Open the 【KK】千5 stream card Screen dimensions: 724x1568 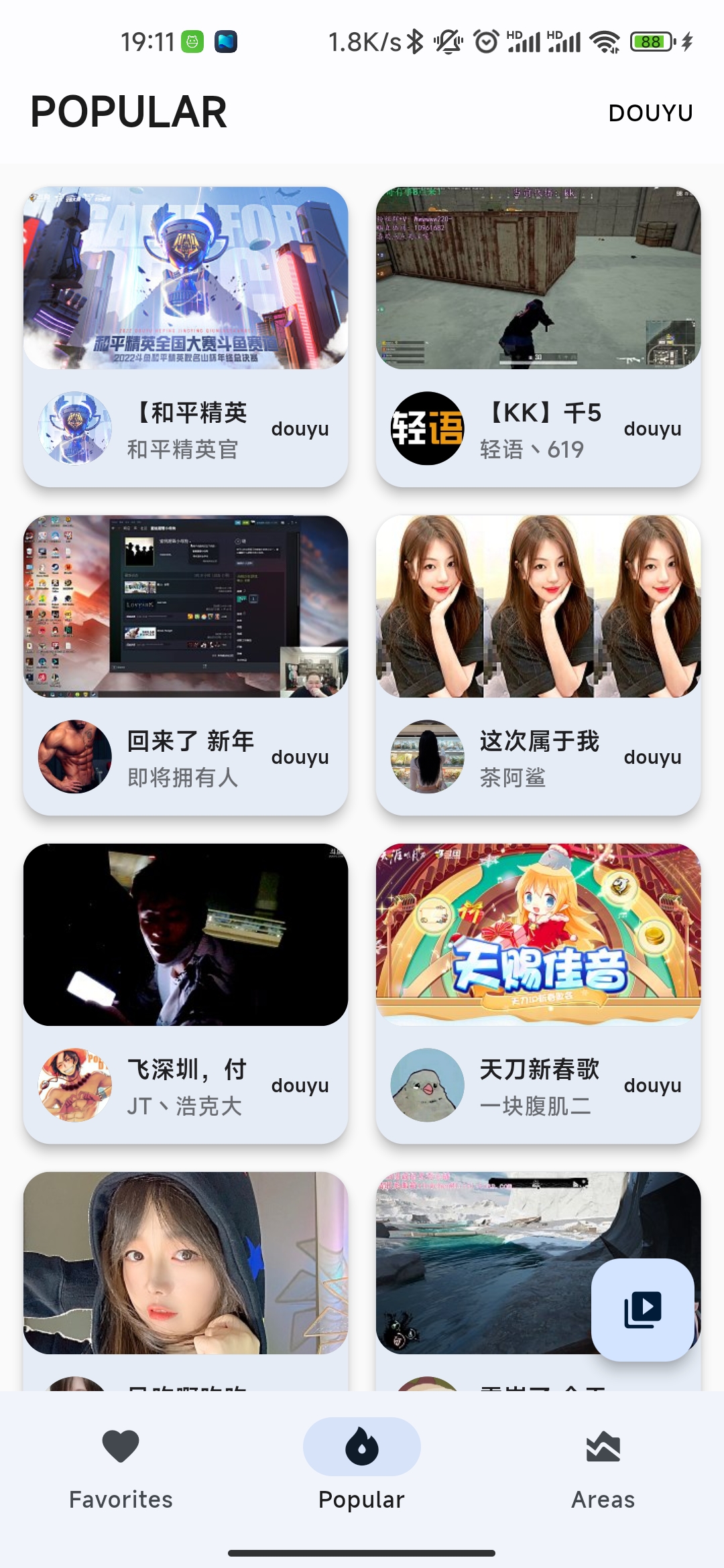(x=538, y=337)
